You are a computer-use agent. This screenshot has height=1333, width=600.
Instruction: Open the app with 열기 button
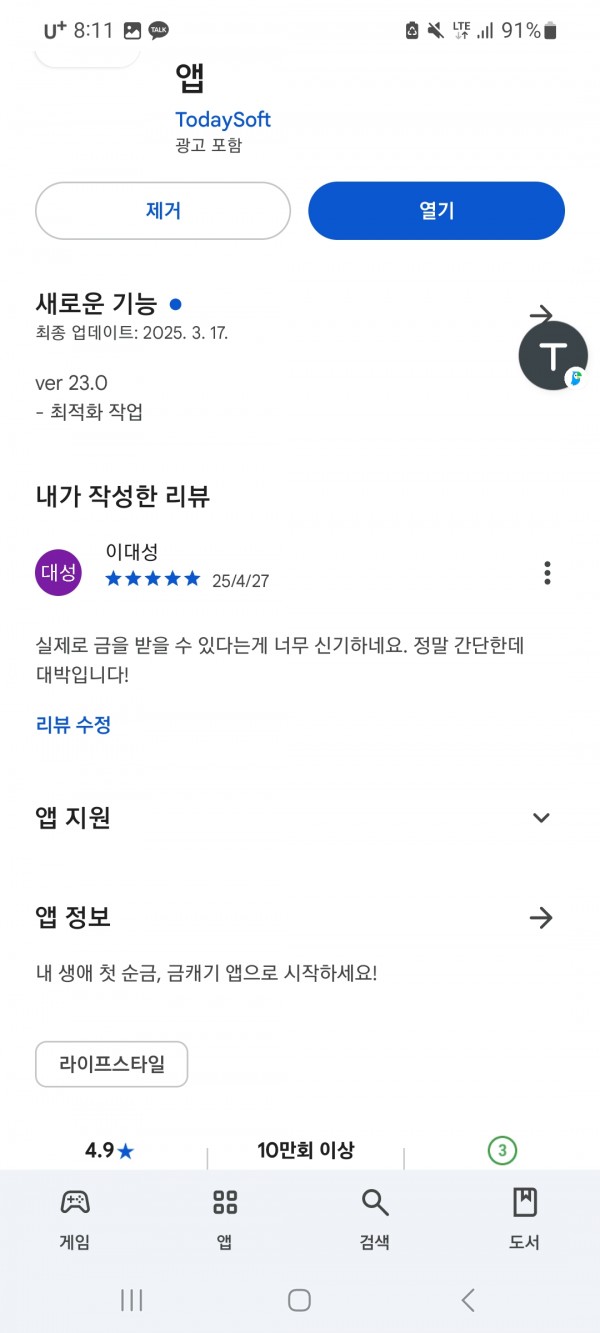pos(436,211)
